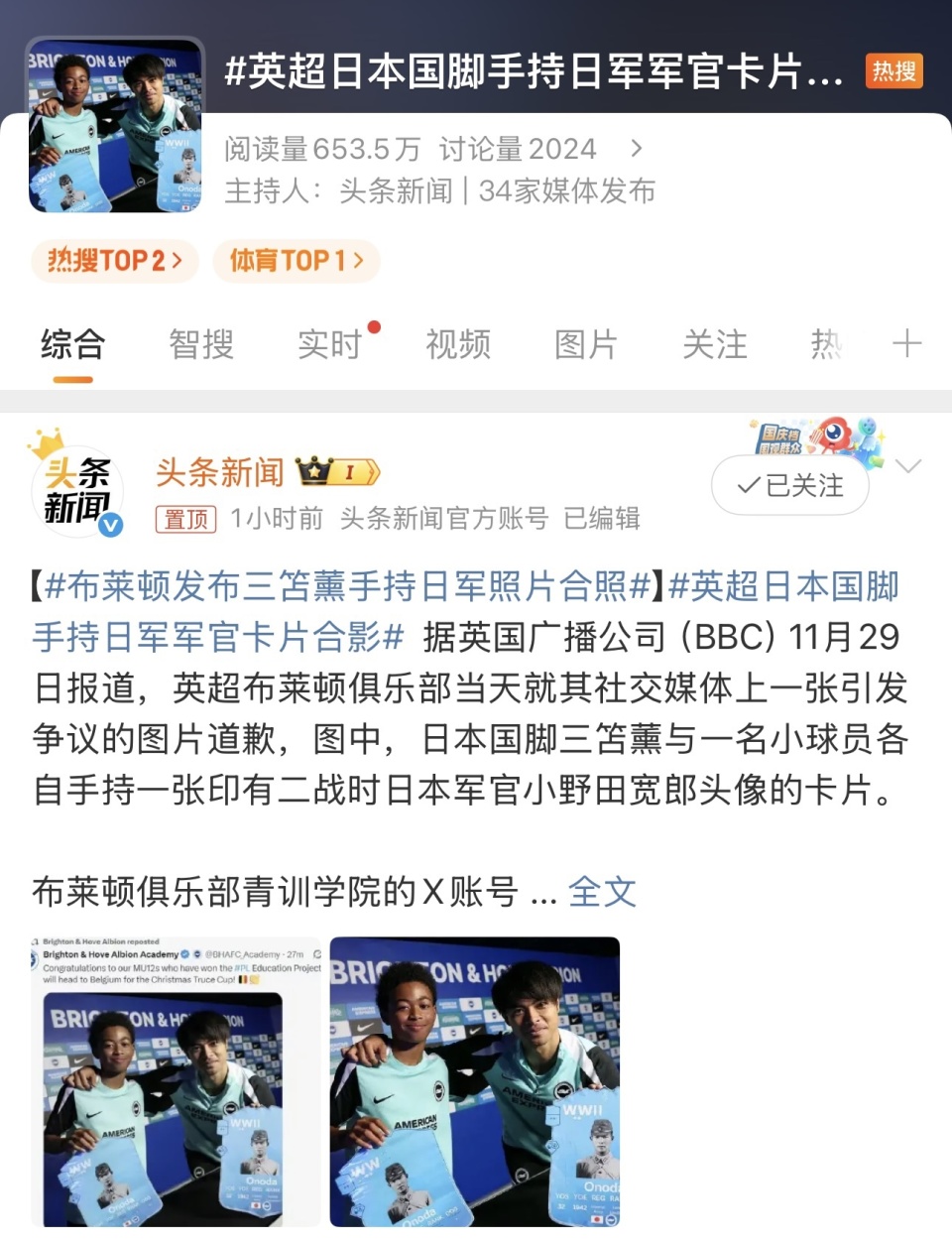952x1244 pixels.
Task: Add a tab with the plus icon
Action: click(906, 344)
